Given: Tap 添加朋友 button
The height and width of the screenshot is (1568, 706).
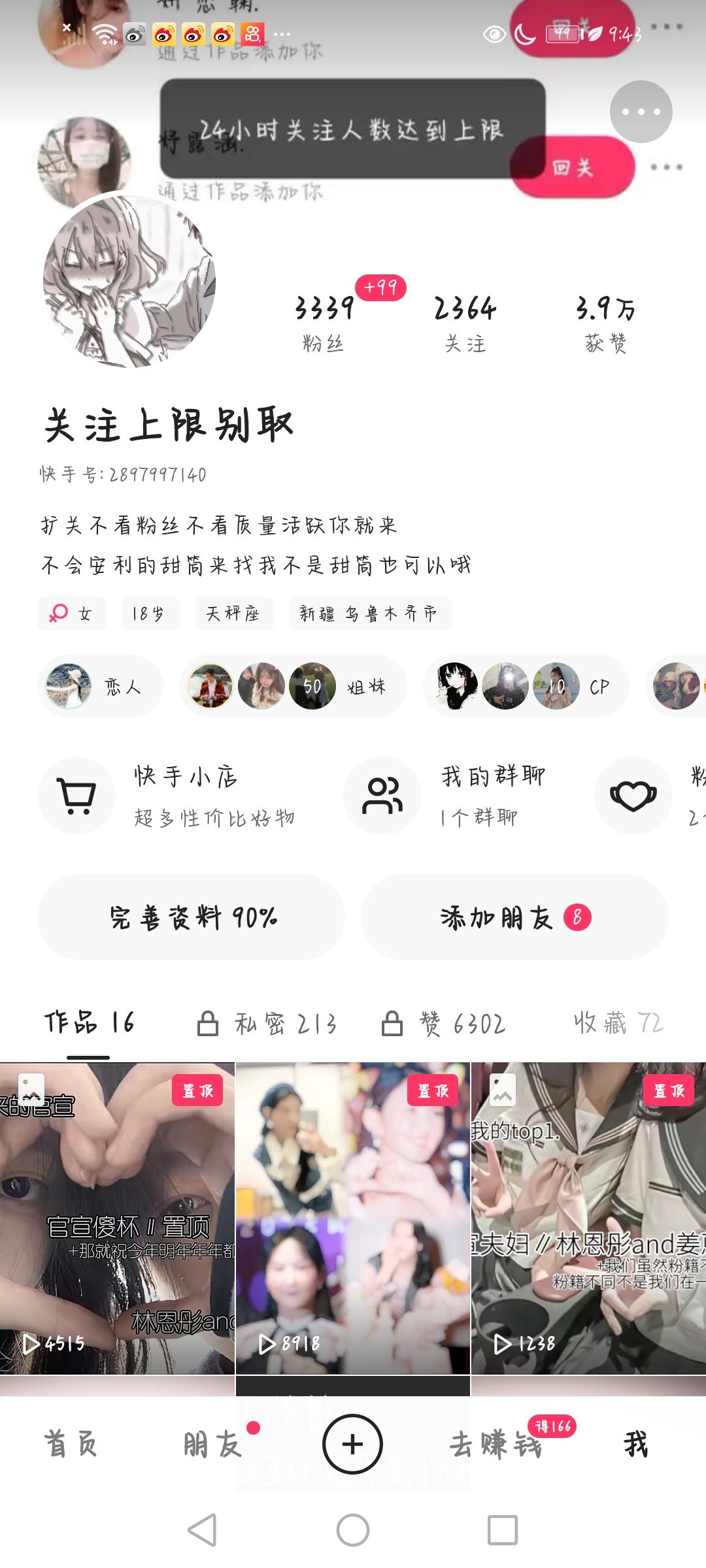Looking at the screenshot, I should tap(514, 917).
